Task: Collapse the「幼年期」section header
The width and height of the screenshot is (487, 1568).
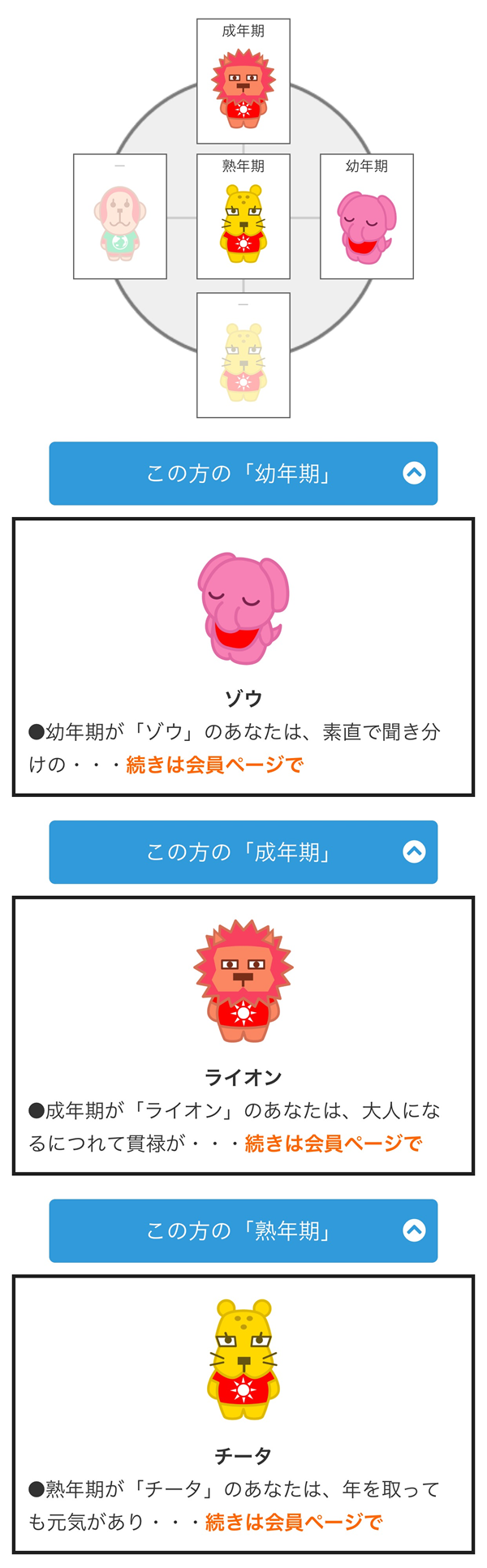Action: [243, 473]
